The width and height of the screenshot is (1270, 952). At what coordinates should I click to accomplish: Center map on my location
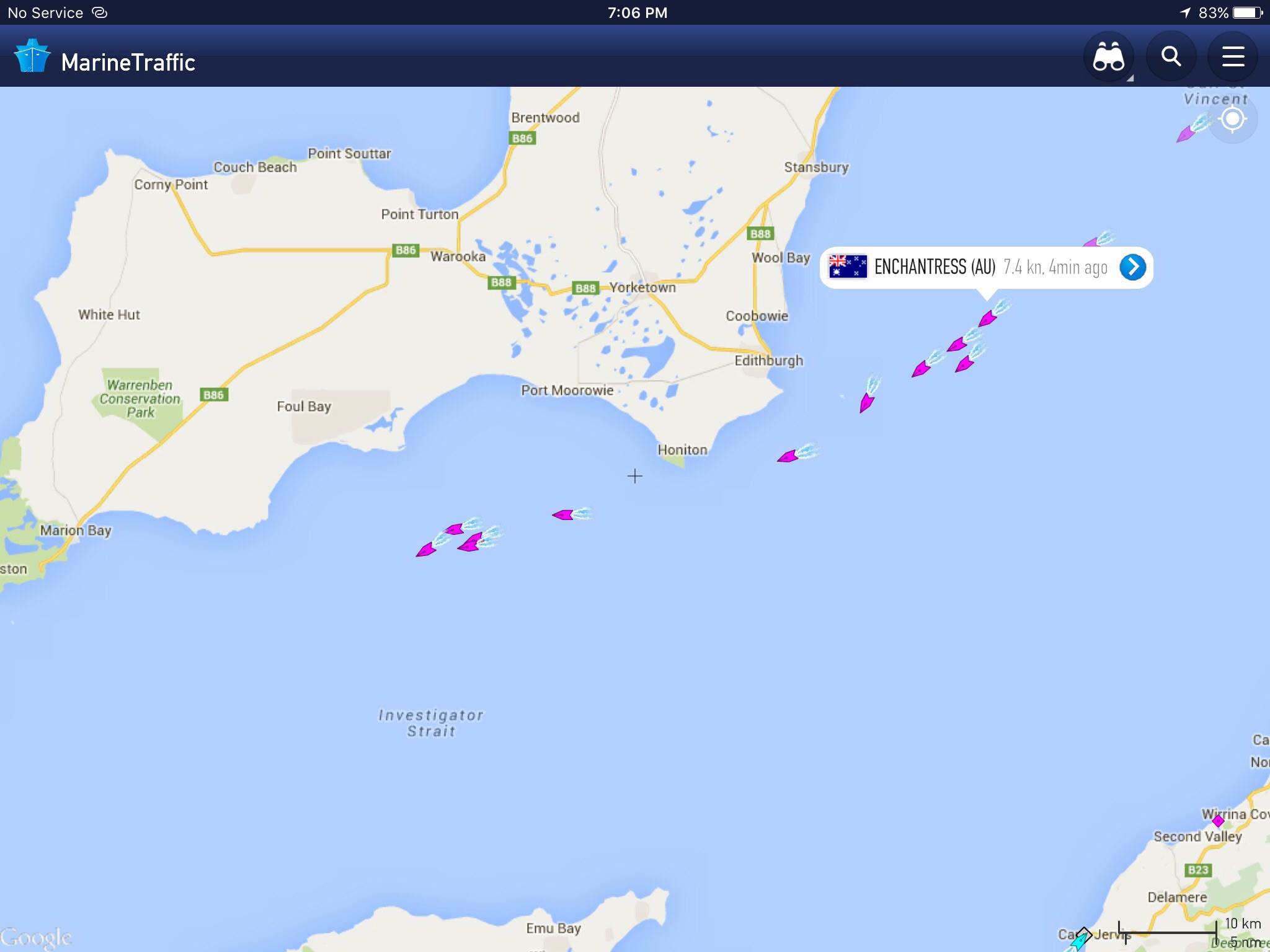point(1233,119)
